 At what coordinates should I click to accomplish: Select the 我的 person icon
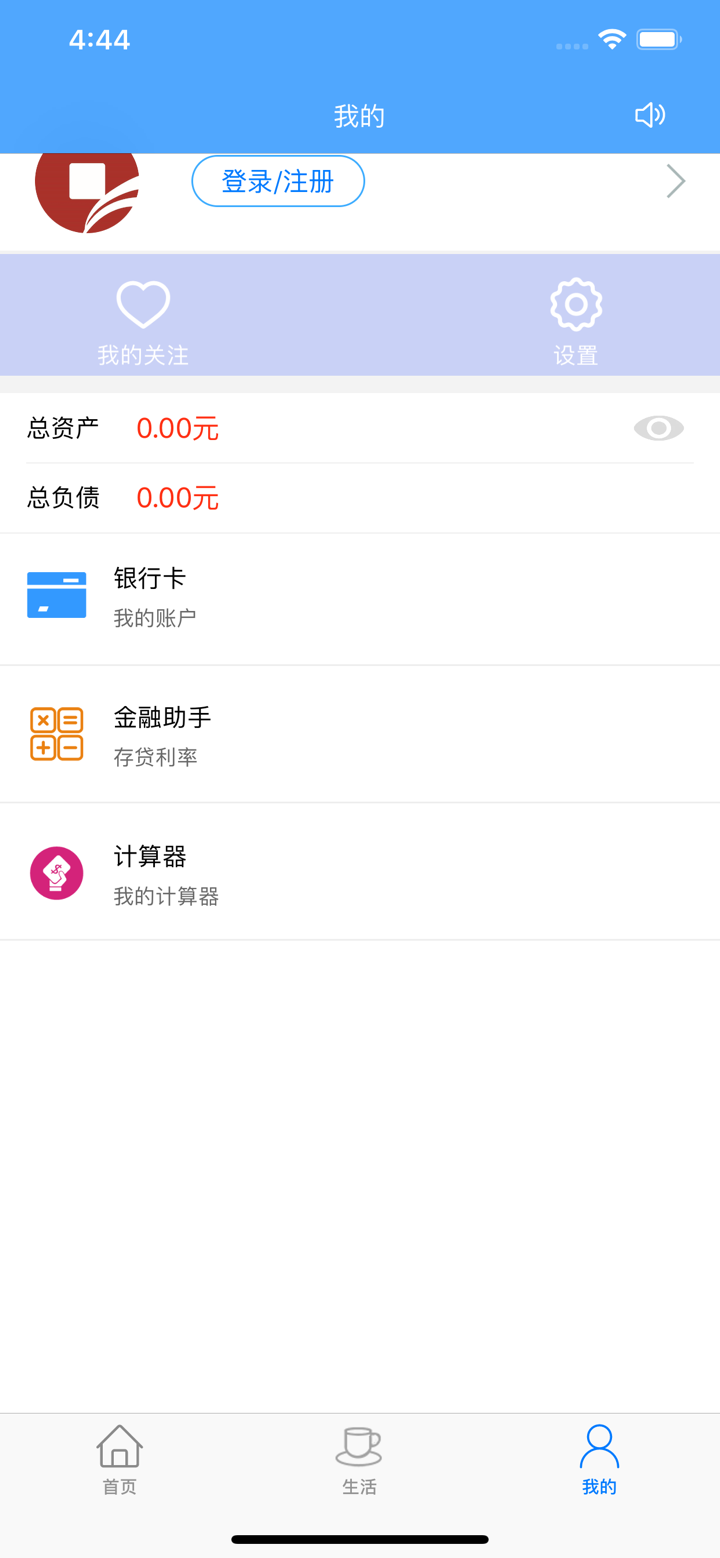(598, 1445)
